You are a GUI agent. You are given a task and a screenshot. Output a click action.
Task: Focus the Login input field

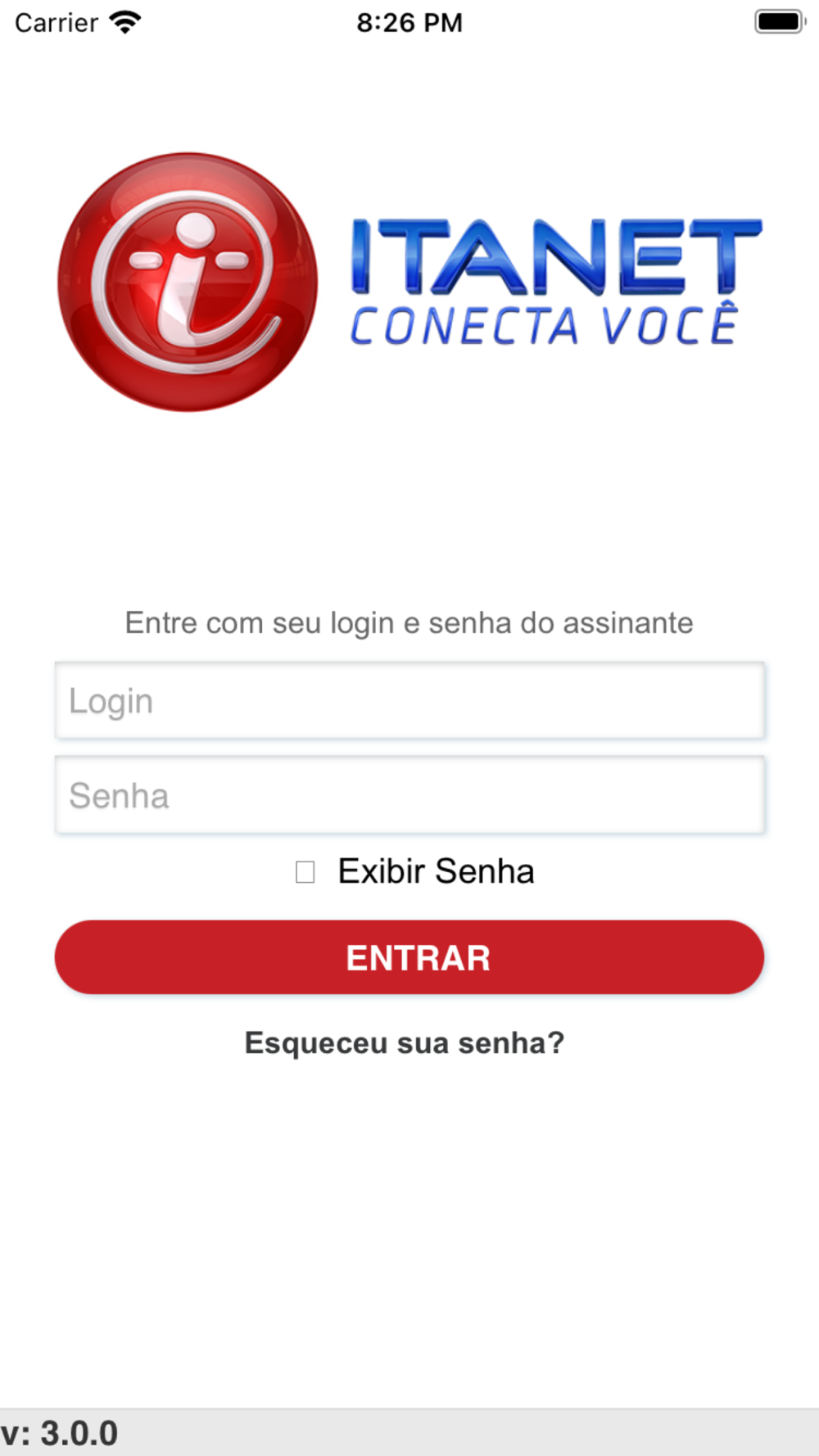409,701
